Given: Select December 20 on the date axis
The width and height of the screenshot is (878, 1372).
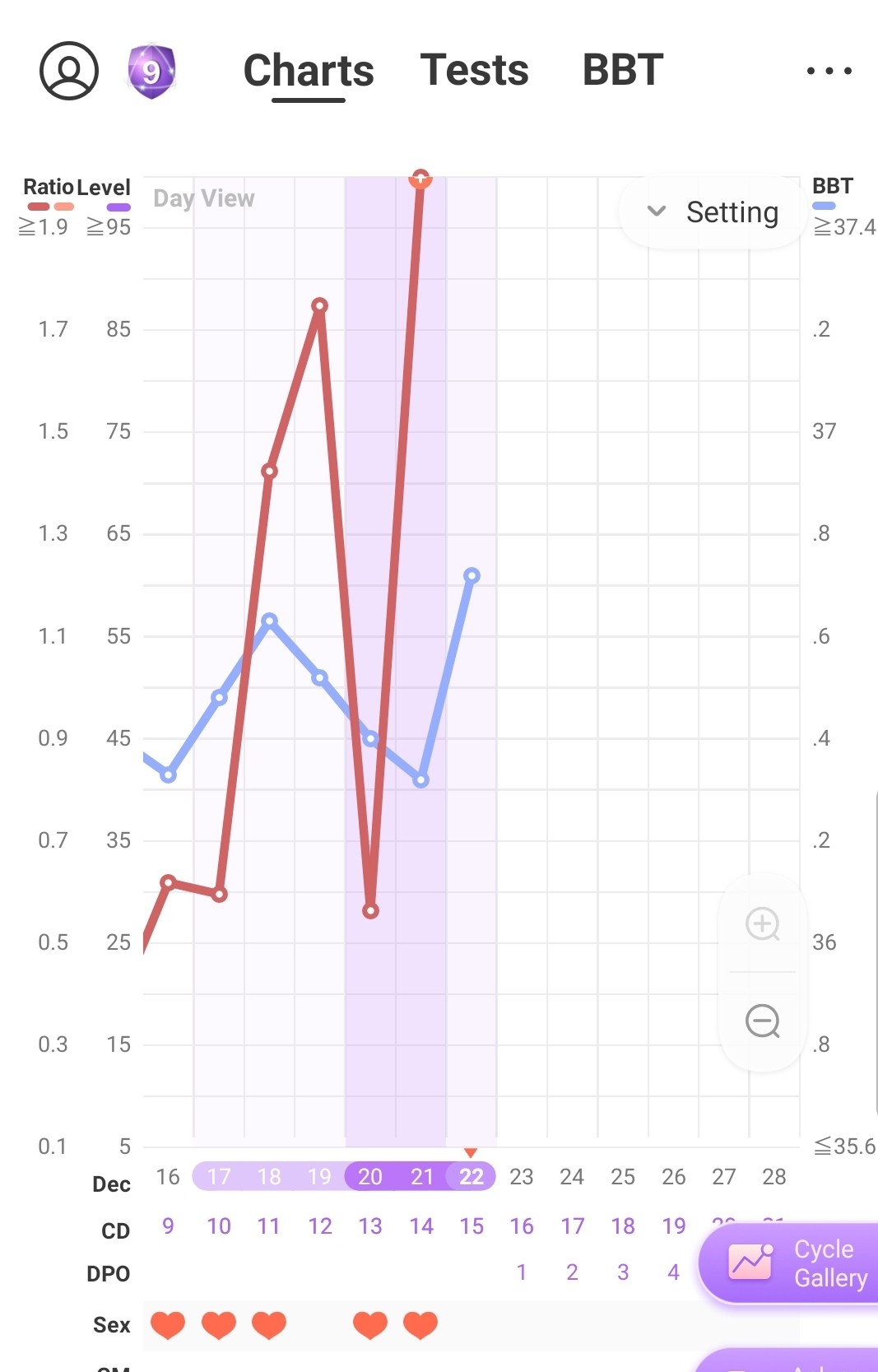Looking at the screenshot, I should click(370, 1177).
